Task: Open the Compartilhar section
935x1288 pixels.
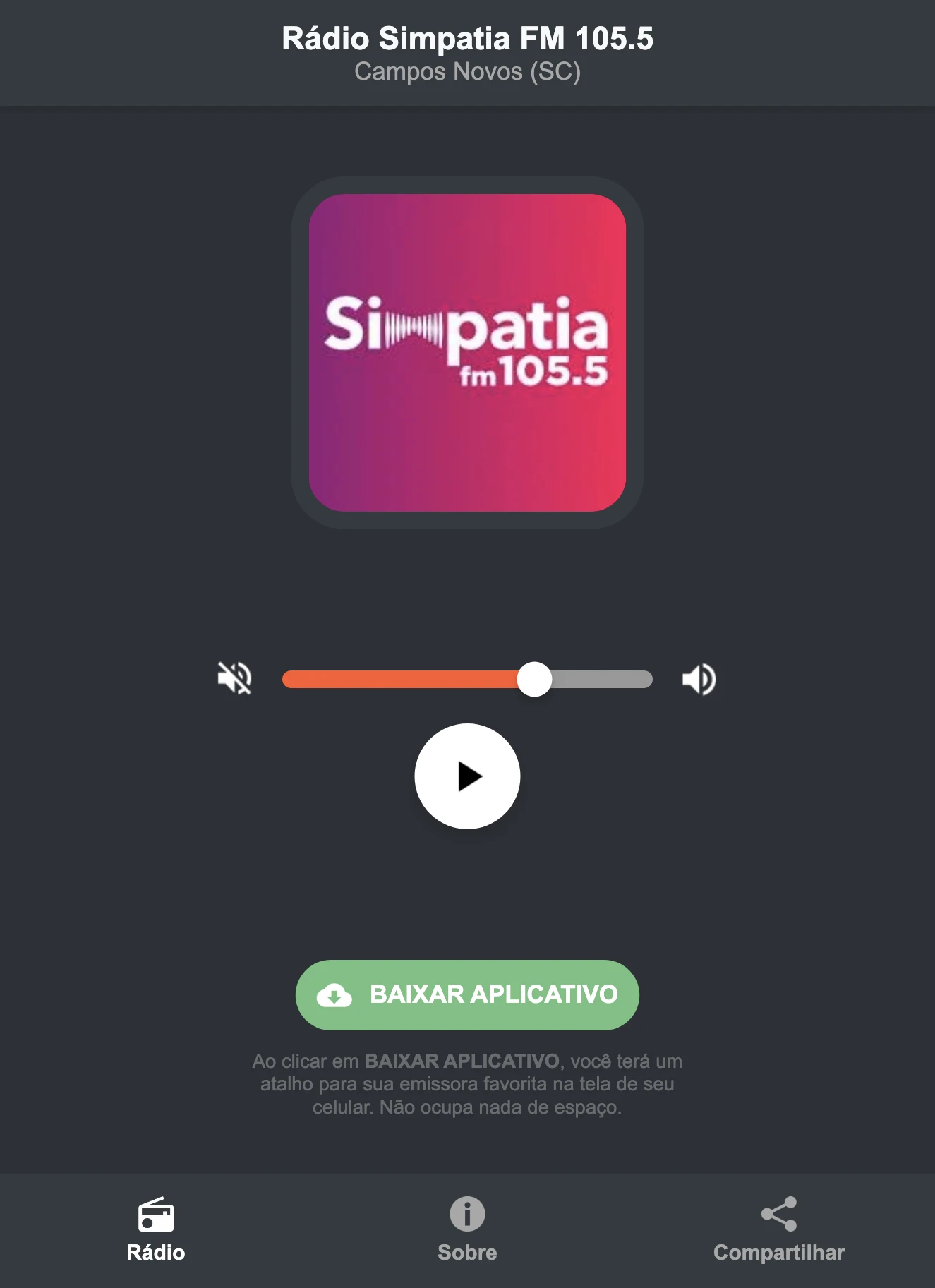Action: tap(778, 1232)
